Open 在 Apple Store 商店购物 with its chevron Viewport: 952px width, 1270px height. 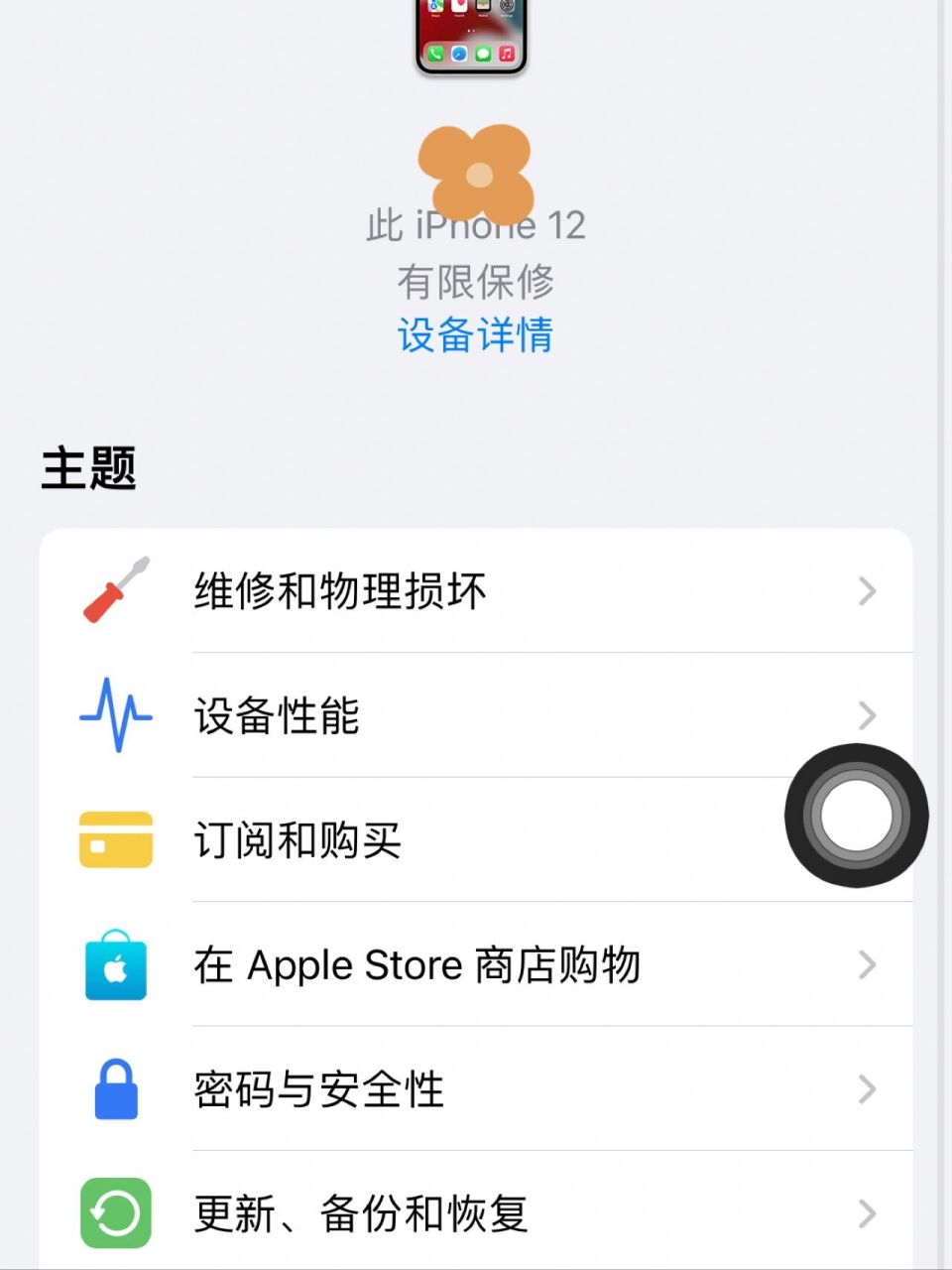tap(867, 965)
